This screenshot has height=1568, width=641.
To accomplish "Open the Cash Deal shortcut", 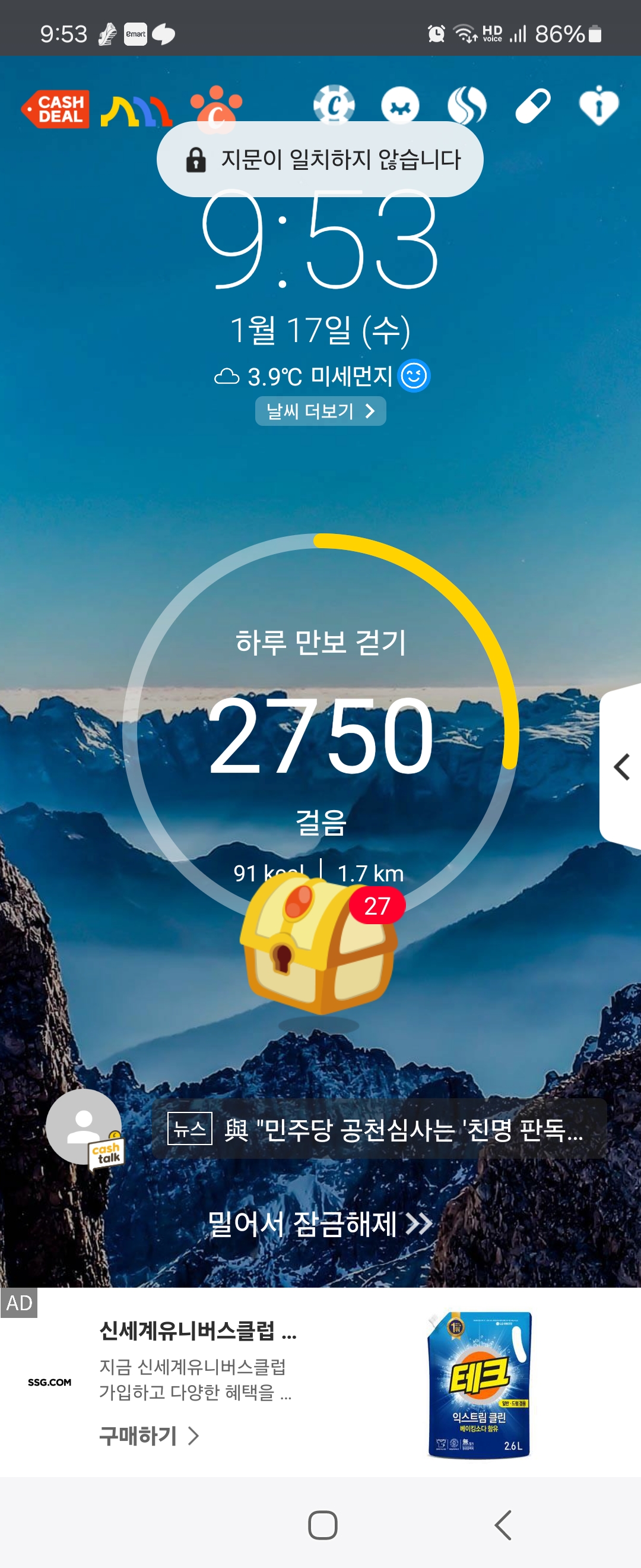I will click(x=55, y=109).
